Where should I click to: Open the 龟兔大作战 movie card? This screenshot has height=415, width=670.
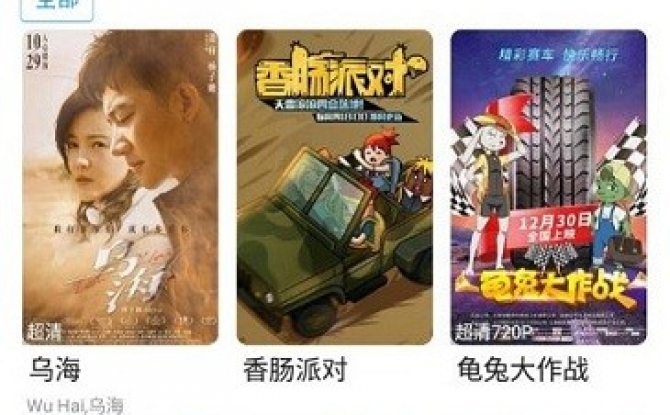(x=548, y=187)
